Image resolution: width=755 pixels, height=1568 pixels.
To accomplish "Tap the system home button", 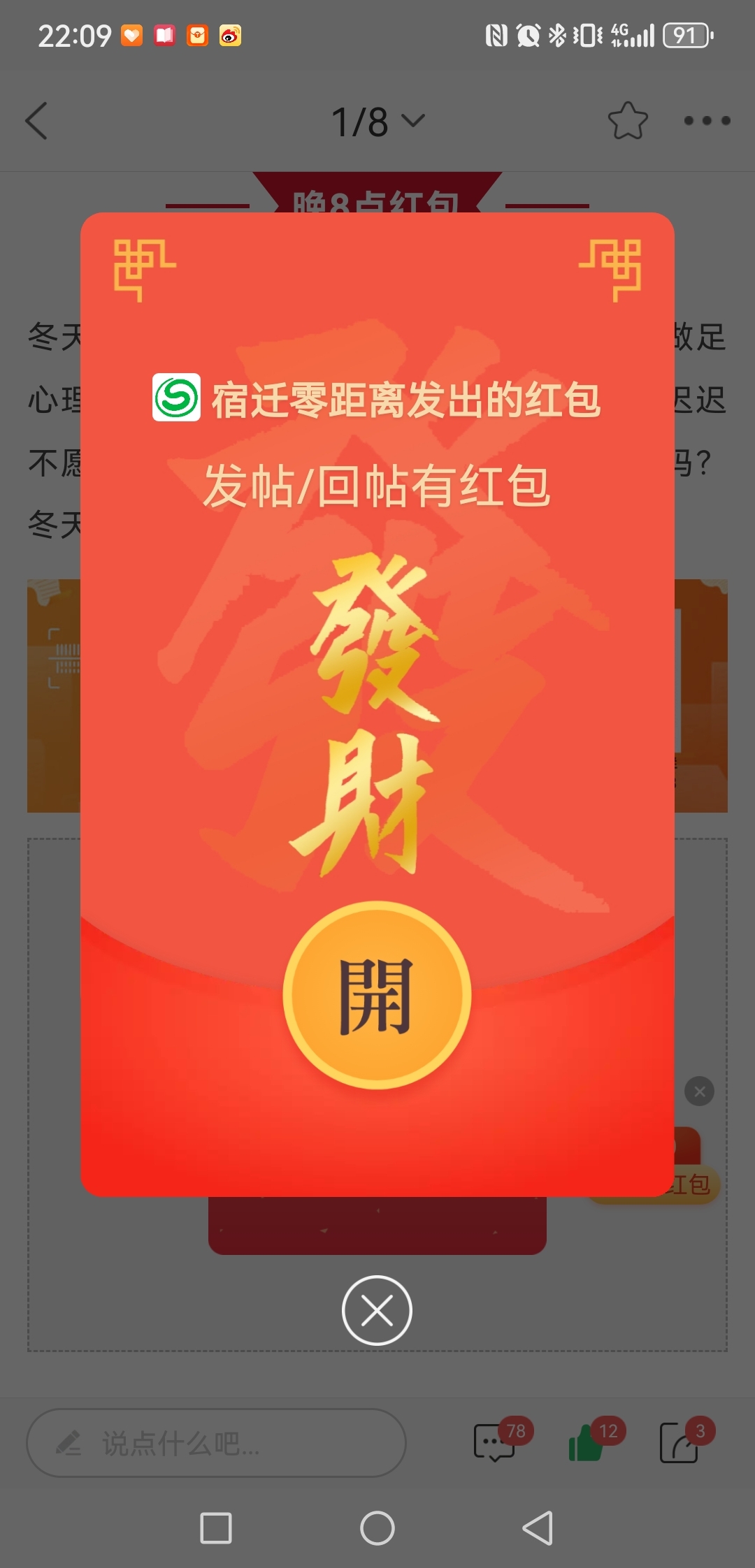I will pyautogui.click(x=377, y=1528).
